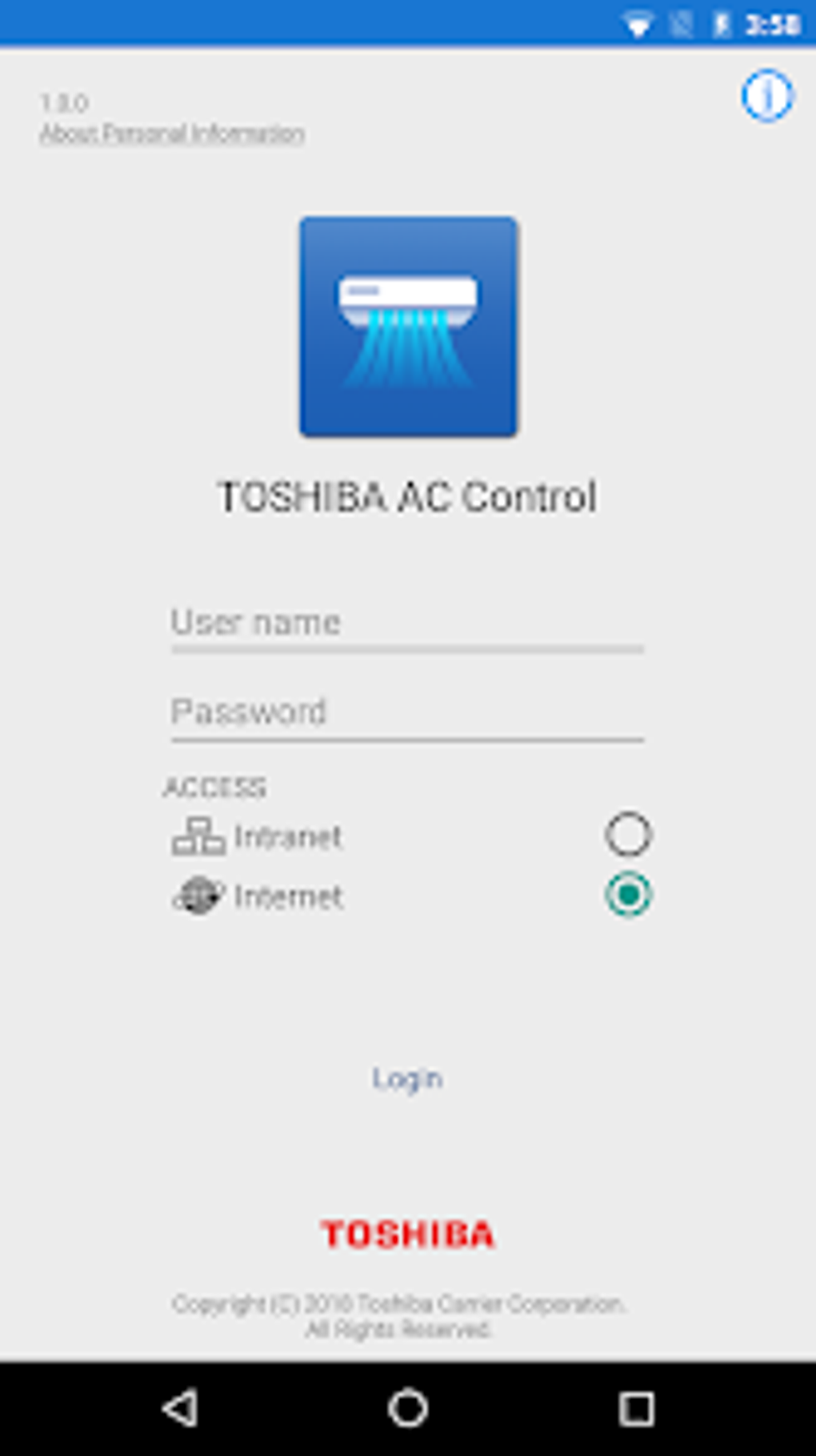
Task: Open the About Personal Information page
Action: click(x=172, y=134)
